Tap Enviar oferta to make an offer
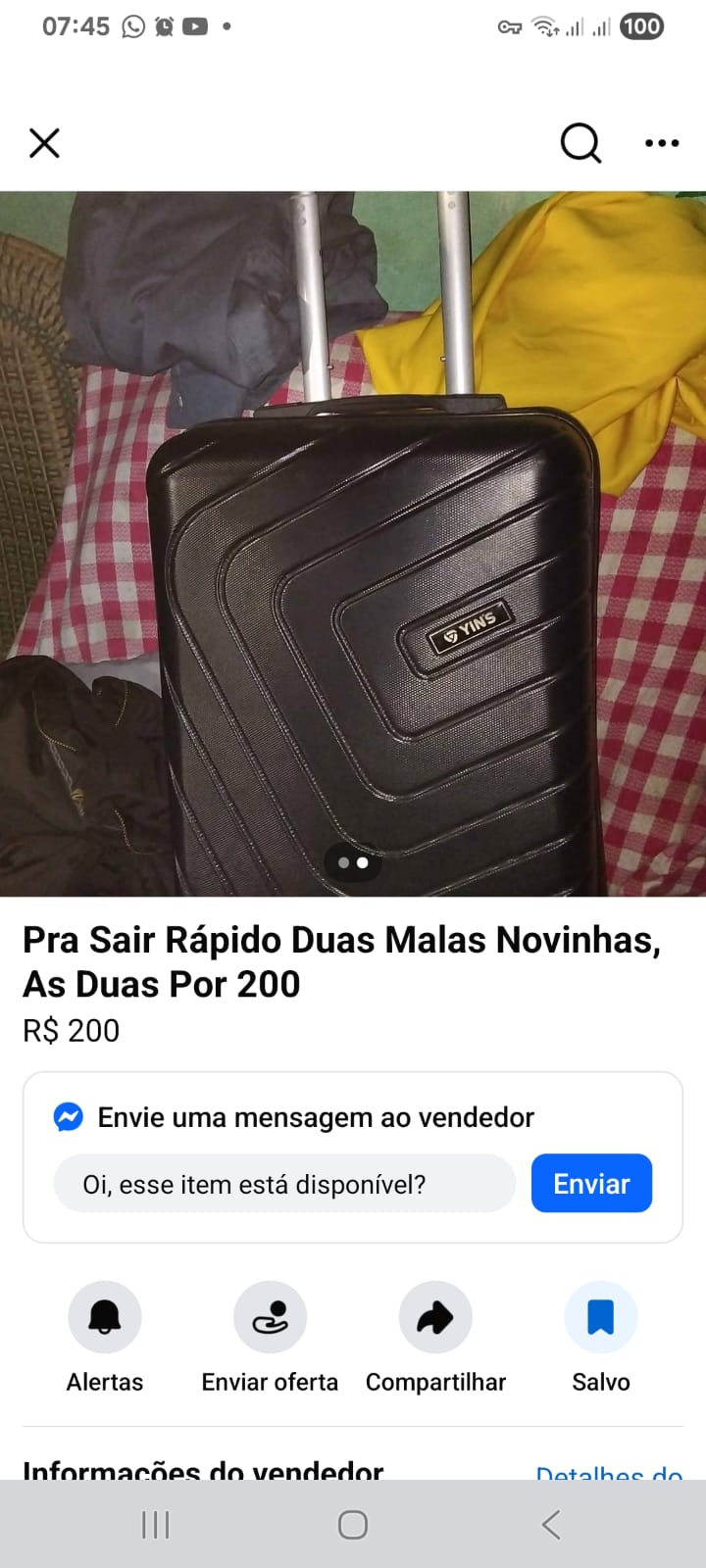The image size is (706, 1568). point(270,1318)
